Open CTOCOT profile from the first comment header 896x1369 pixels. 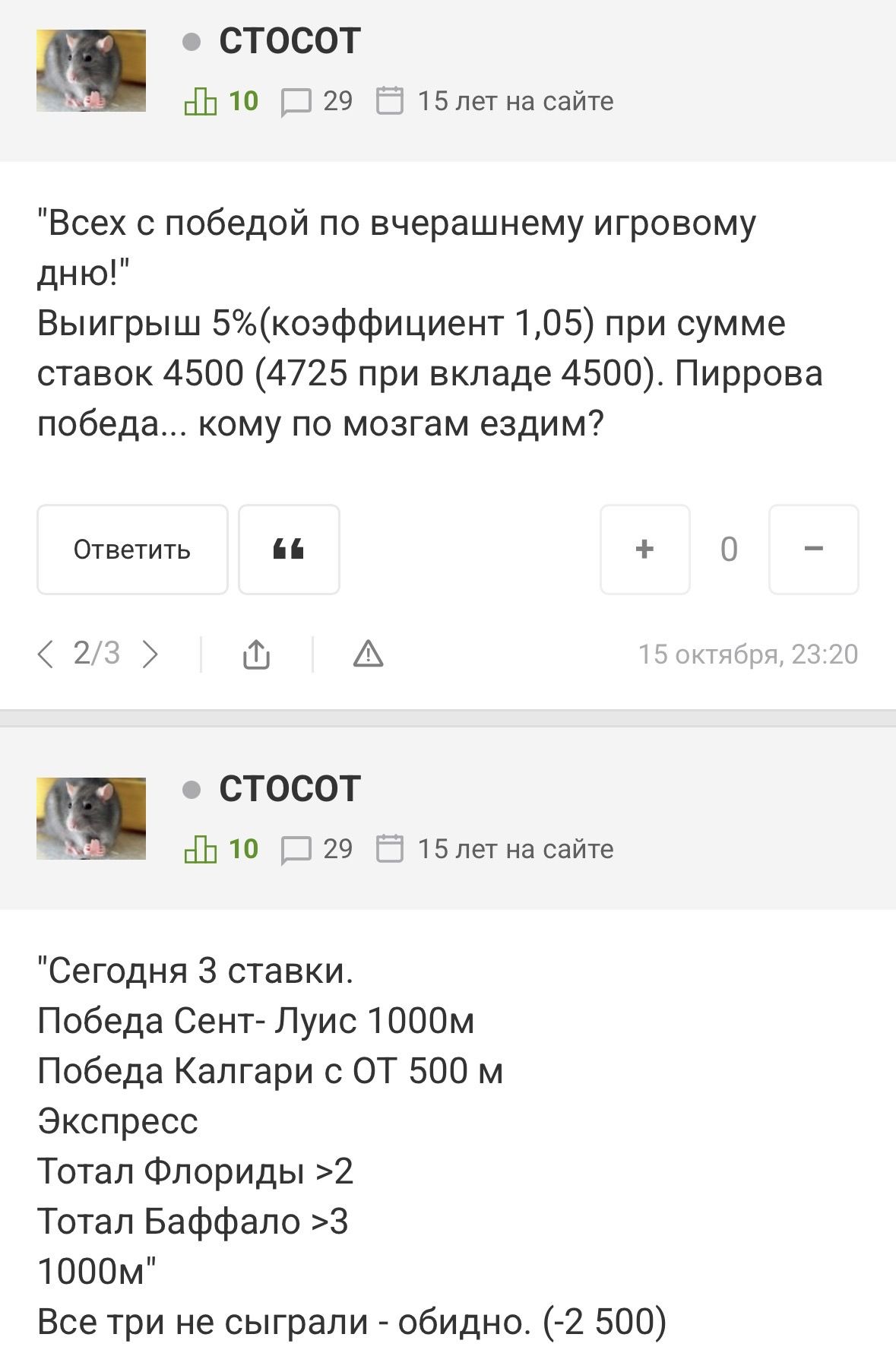tap(289, 41)
